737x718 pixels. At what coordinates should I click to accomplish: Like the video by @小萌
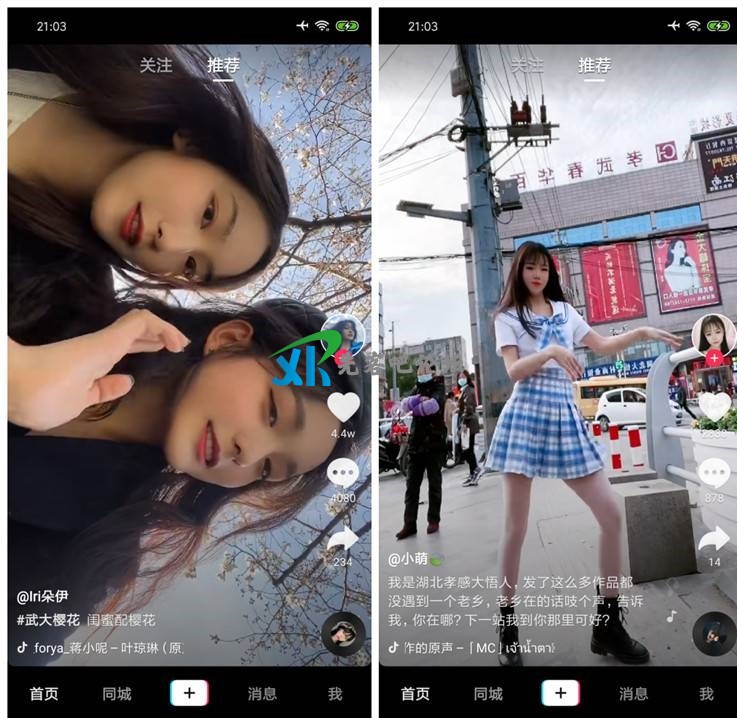pyautogui.click(x=714, y=406)
